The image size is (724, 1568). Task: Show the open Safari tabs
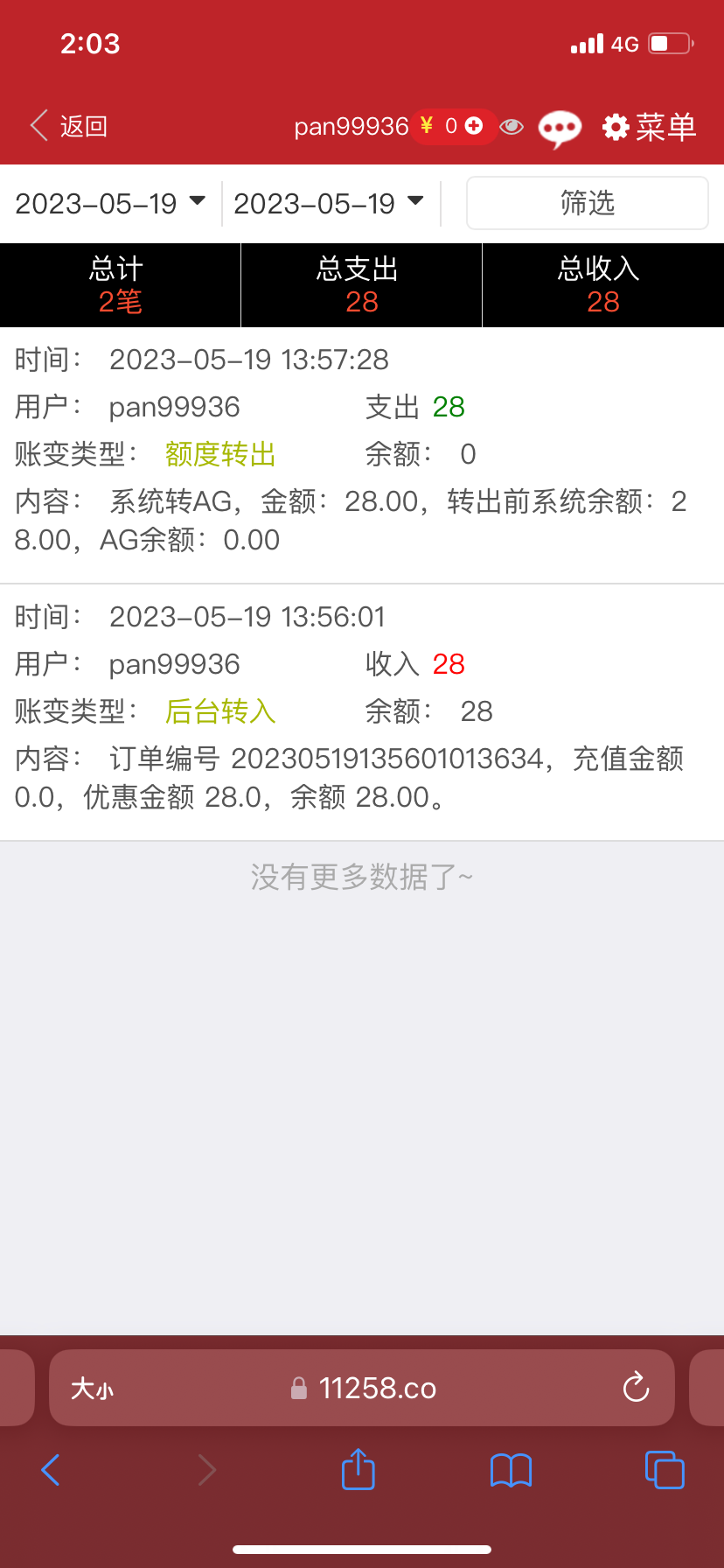[x=664, y=1470]
